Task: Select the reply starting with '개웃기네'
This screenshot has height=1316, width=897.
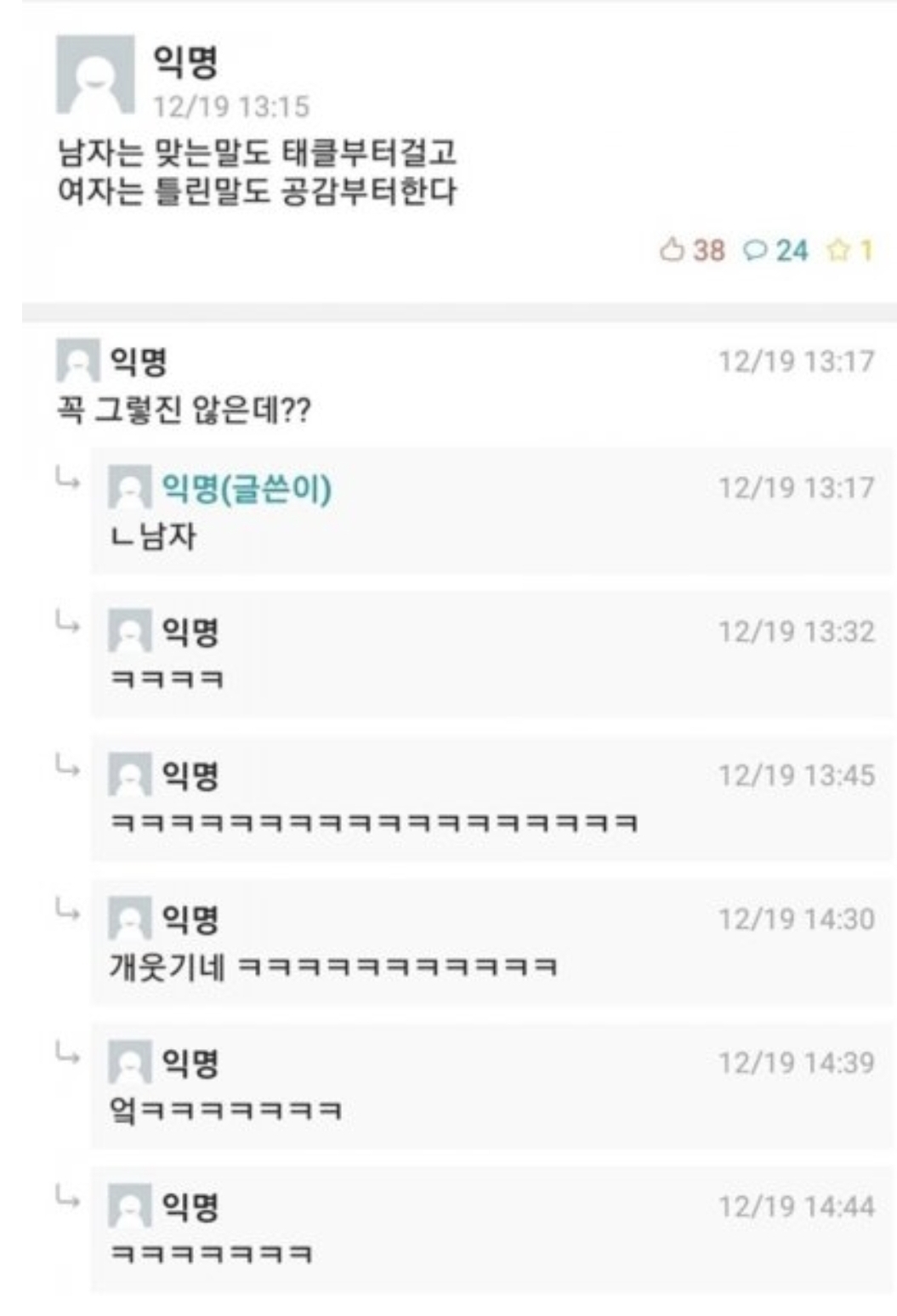Action: pos(333,967)
